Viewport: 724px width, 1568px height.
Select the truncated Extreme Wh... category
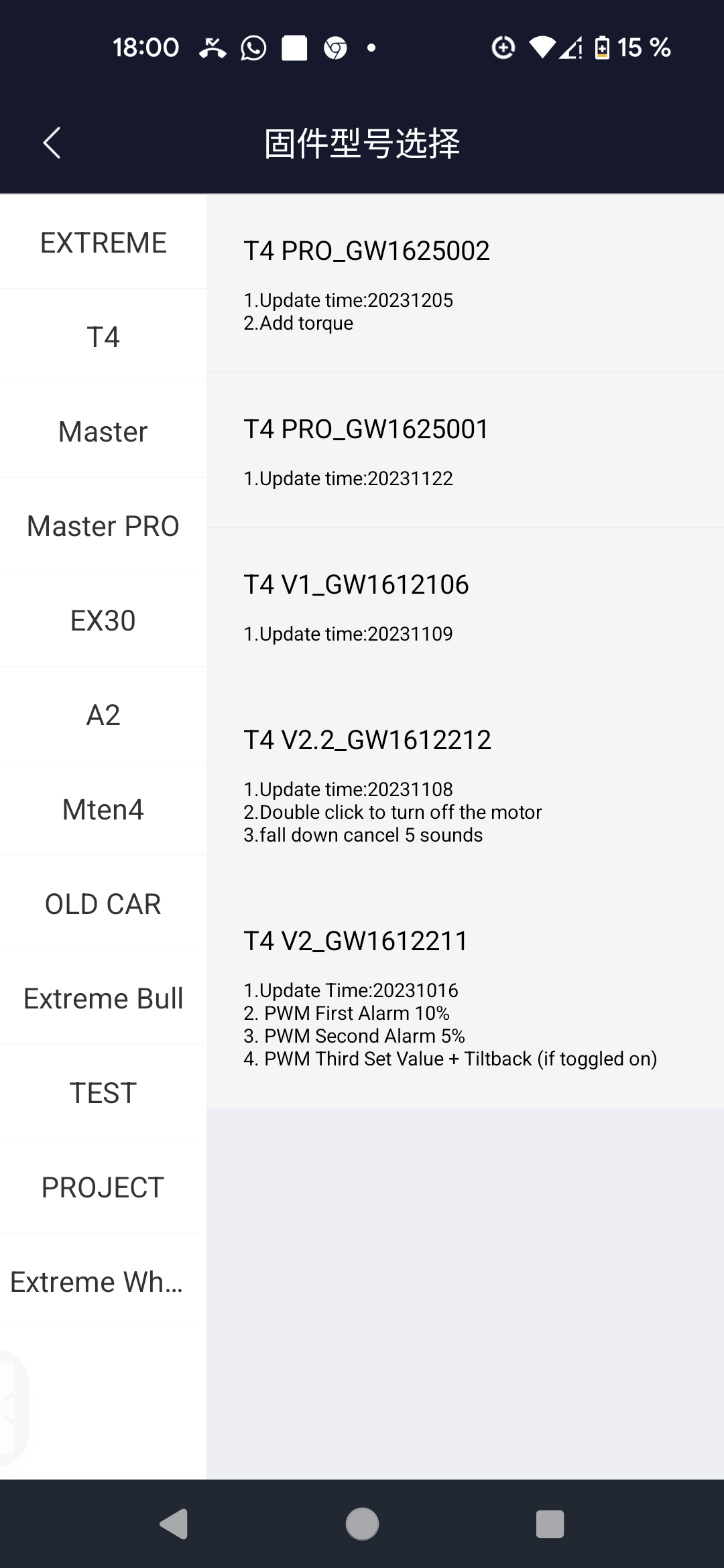[x=103, y=1281]
